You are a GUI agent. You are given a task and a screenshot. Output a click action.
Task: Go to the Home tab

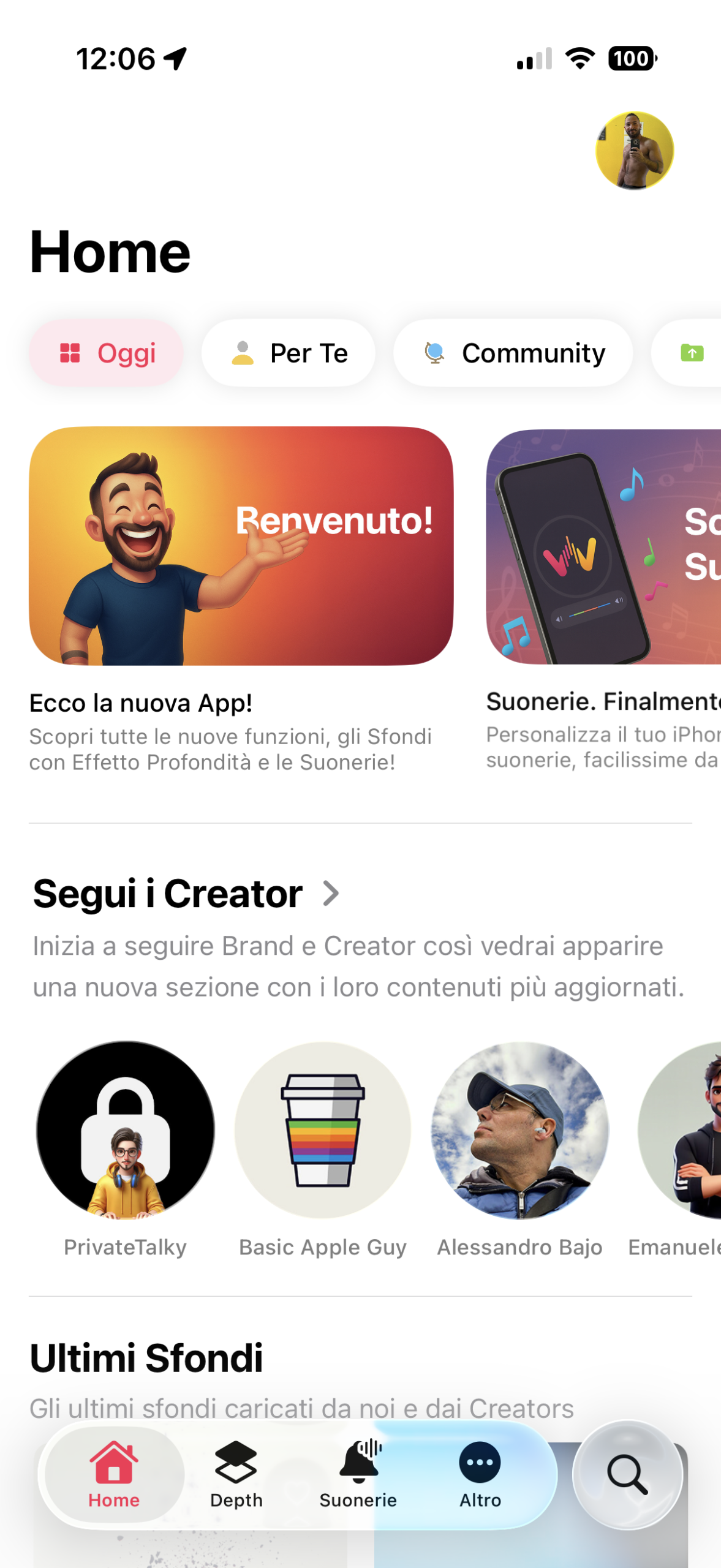point(114,1475)
